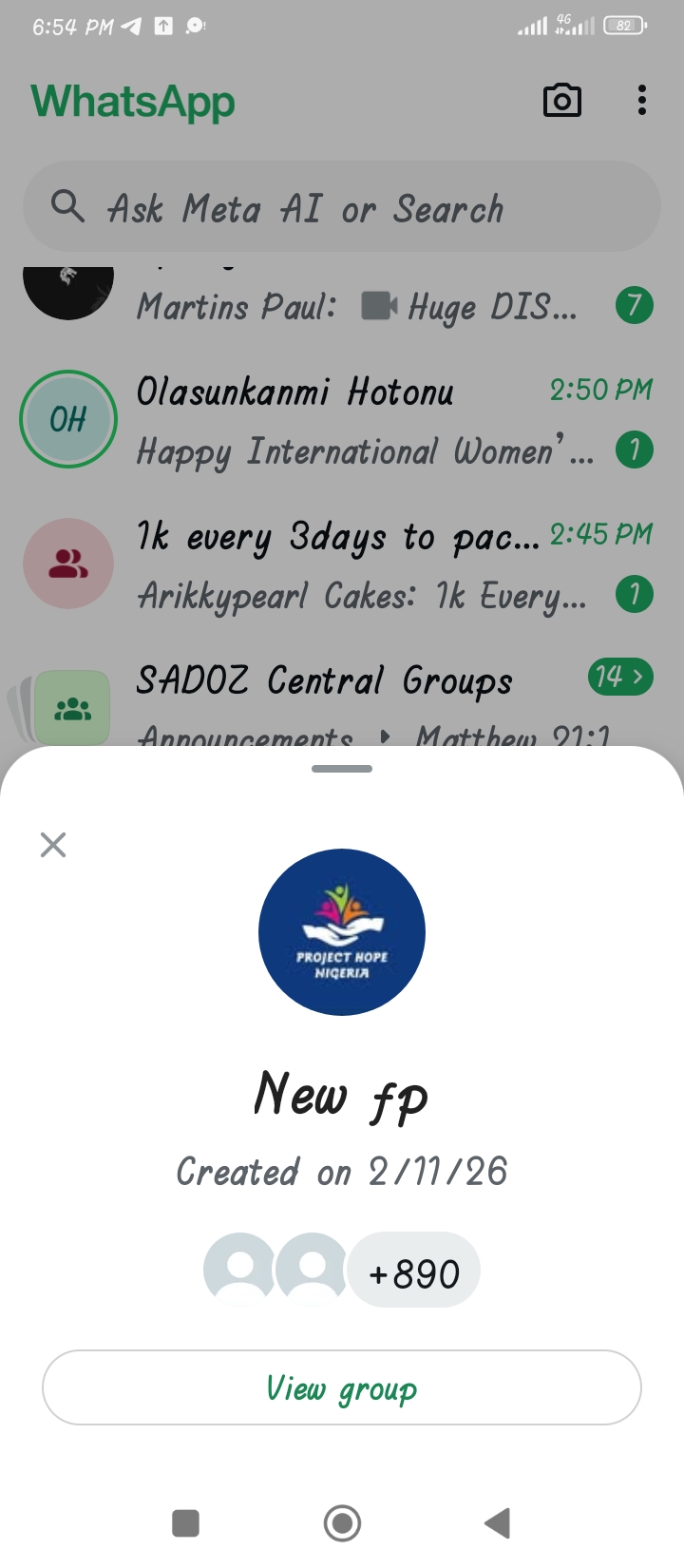Tap the View group button

point(342,1387)
